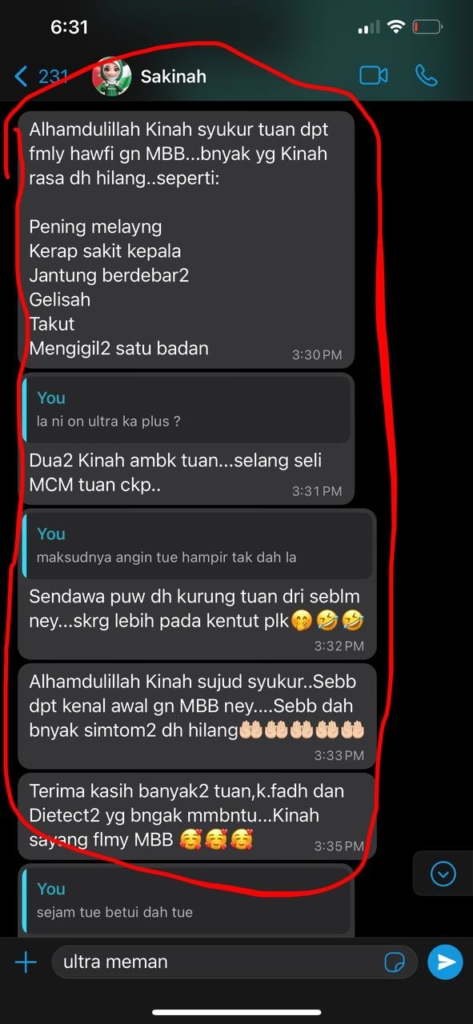Start a voice call with Sakinah
The image size is (473, 1024).
[426, 76]
